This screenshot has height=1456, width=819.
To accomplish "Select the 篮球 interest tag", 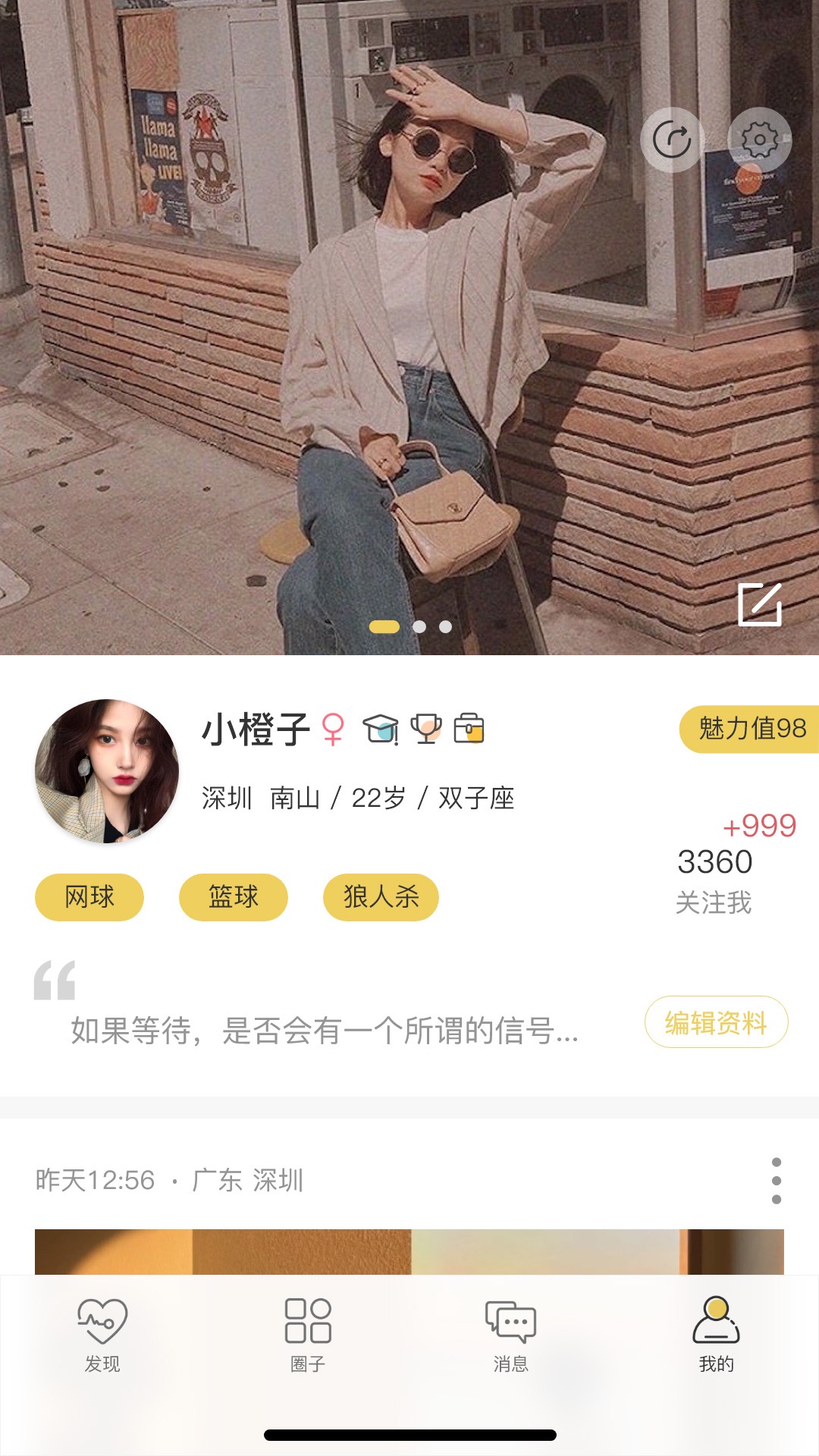I will [x=233, y=896].
